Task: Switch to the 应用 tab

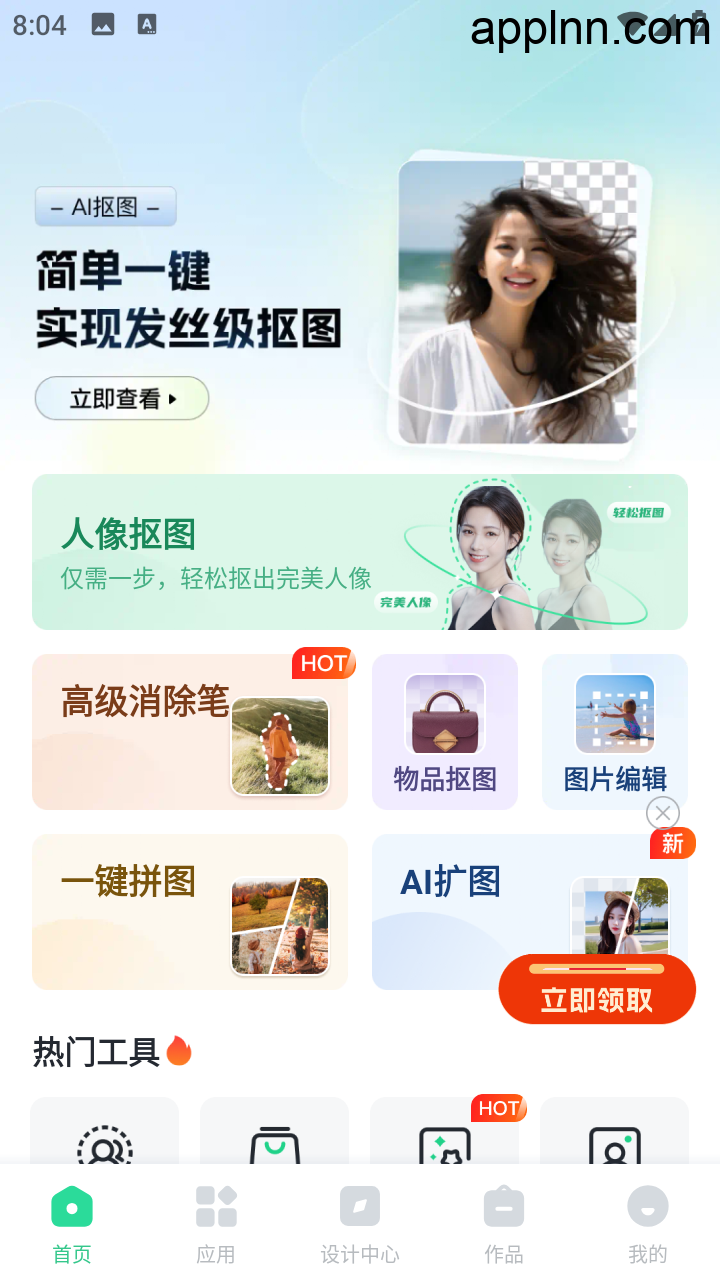Action: (216, 1224)
